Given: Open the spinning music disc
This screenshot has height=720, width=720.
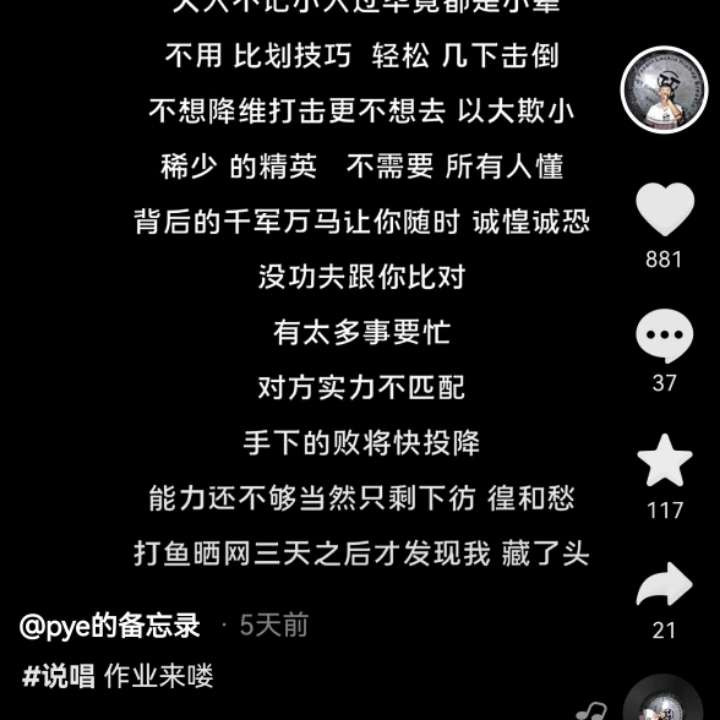Looking at the screenshot, I should click(x=663, y=700).
